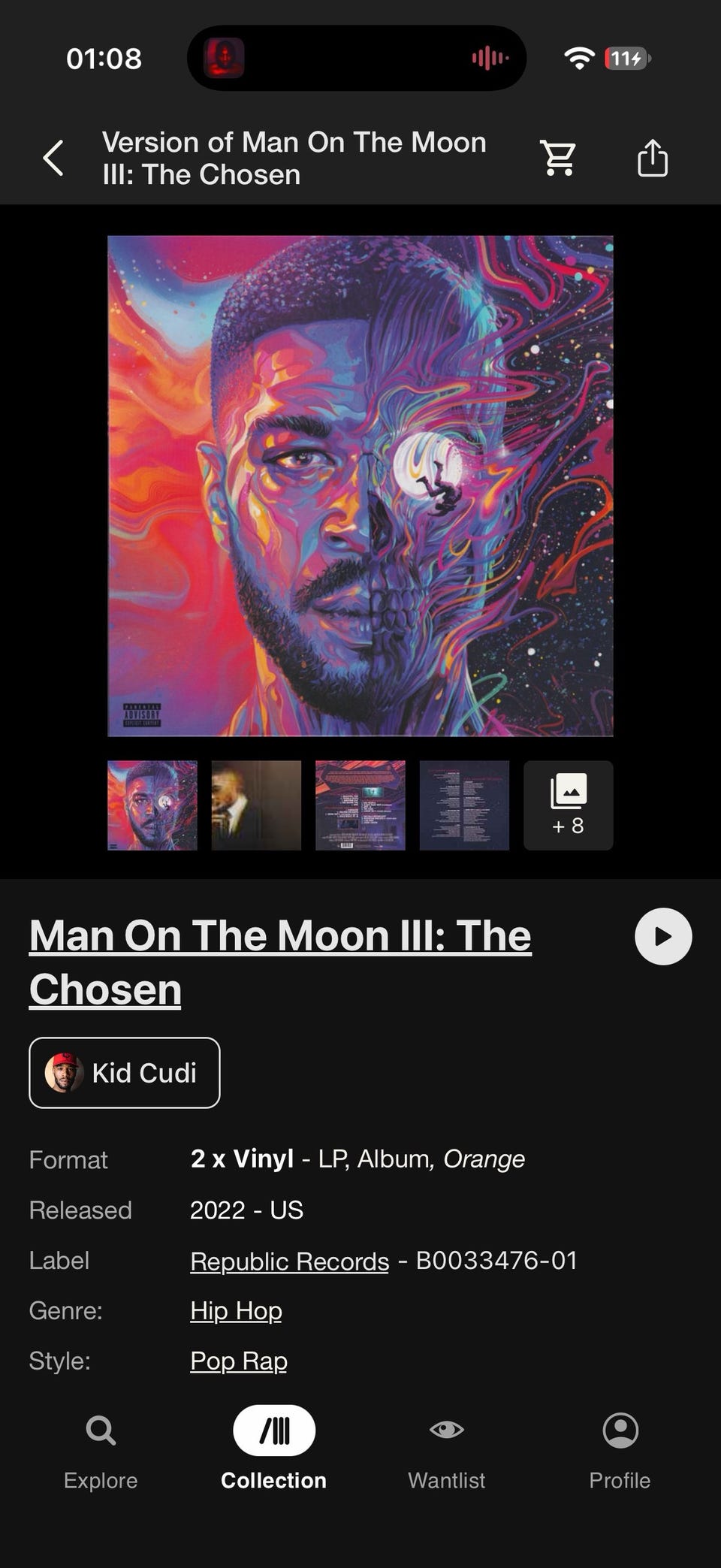Viewport: 721px width, 1568px height.
Task: Play the album with the play button
Action: coord(663,936)
